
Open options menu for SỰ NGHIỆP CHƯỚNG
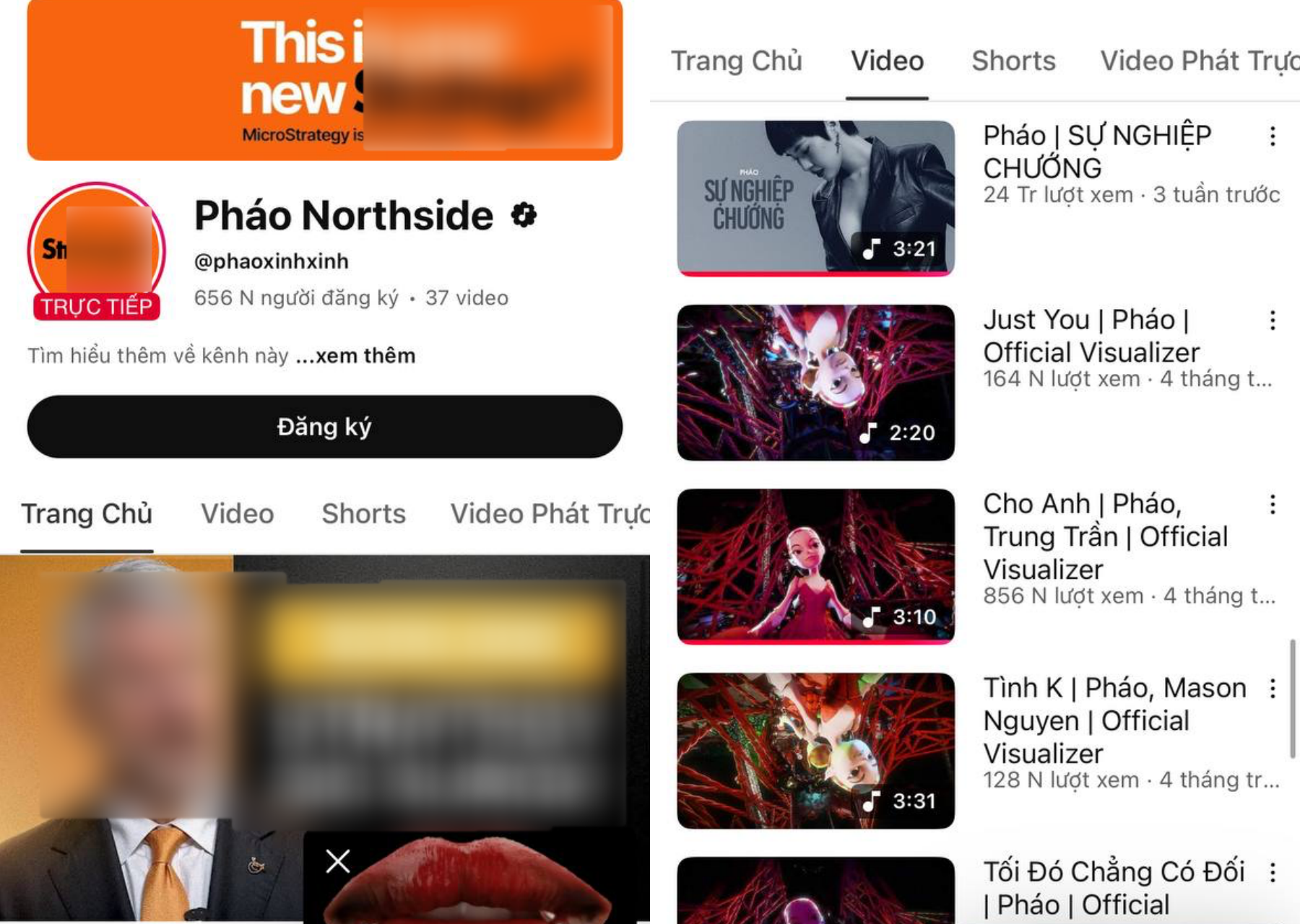click(1273, 136)
